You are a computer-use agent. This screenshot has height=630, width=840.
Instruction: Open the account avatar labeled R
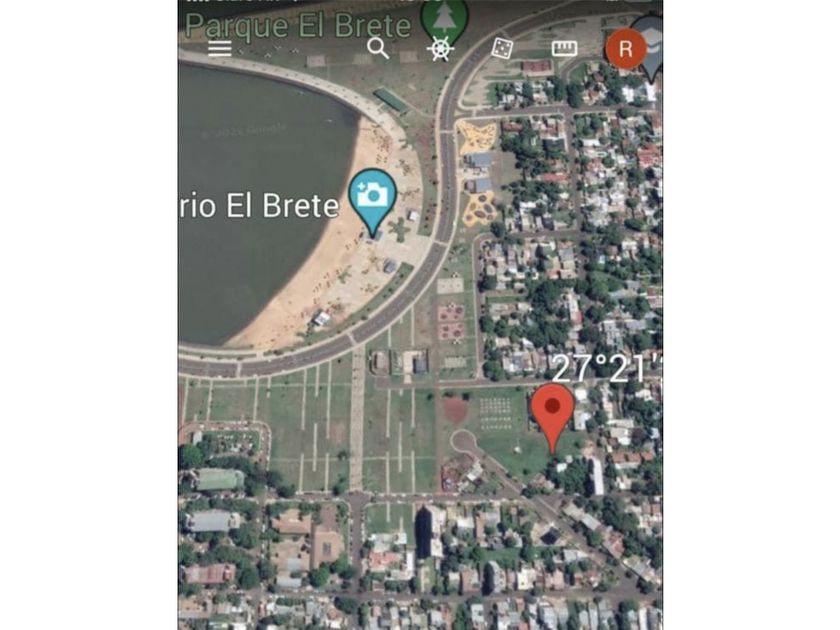coord(626,48)
